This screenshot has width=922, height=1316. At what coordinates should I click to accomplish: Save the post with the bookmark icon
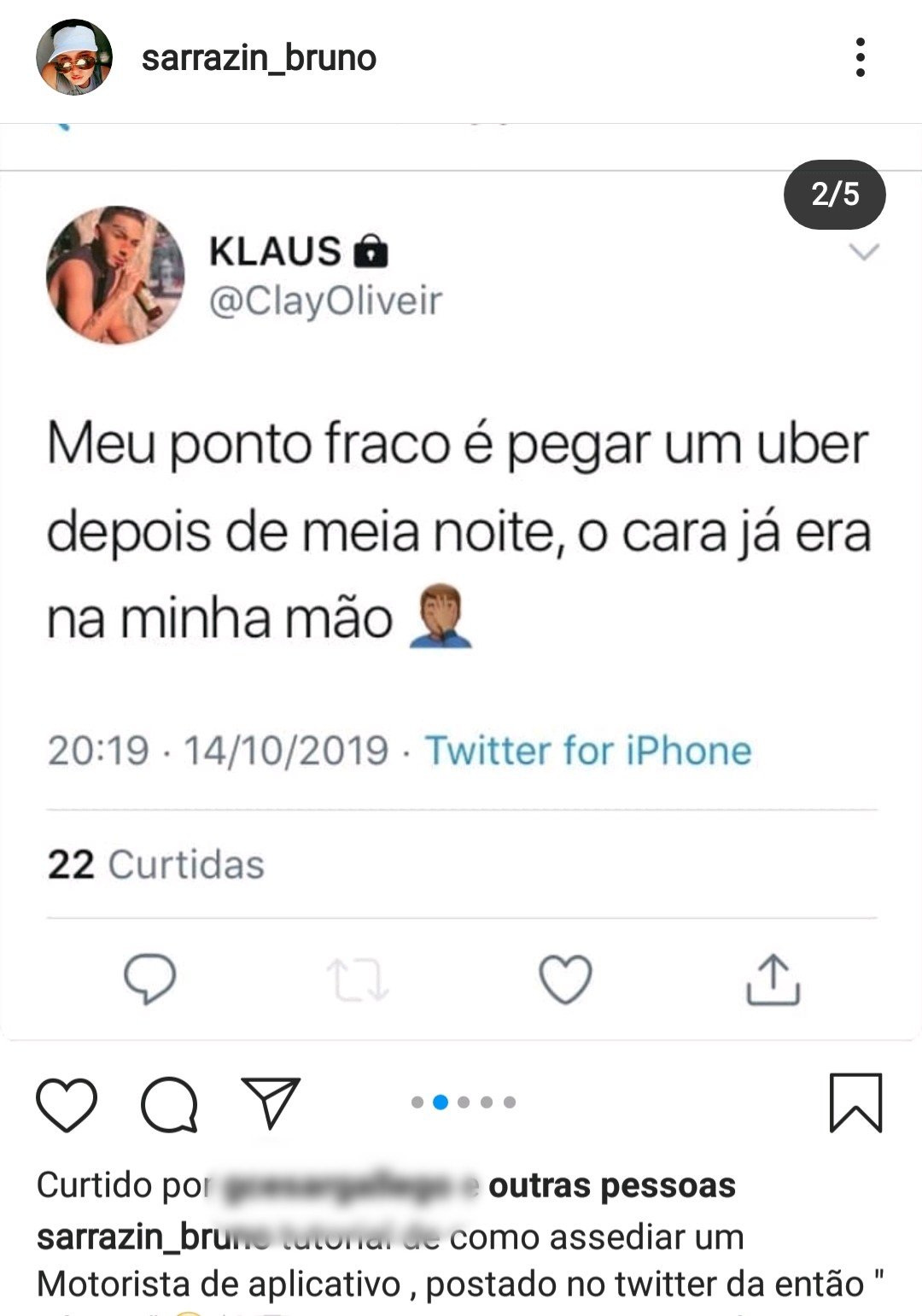pyautogui.click(x=855, y=1103)
